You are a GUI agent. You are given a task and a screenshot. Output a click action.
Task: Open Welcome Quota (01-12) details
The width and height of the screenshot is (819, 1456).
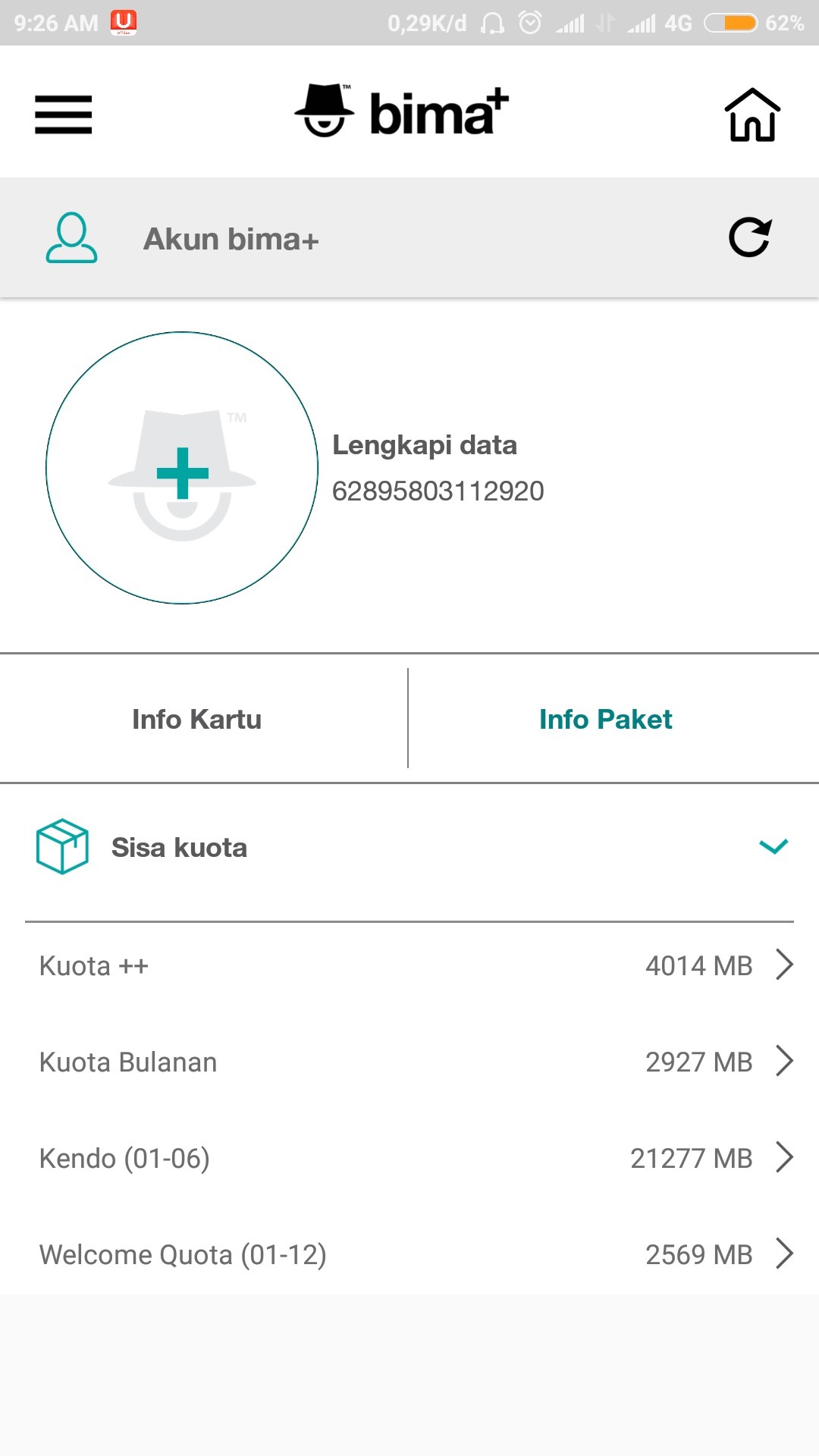pyautogui.click(x=785, y=1254)
